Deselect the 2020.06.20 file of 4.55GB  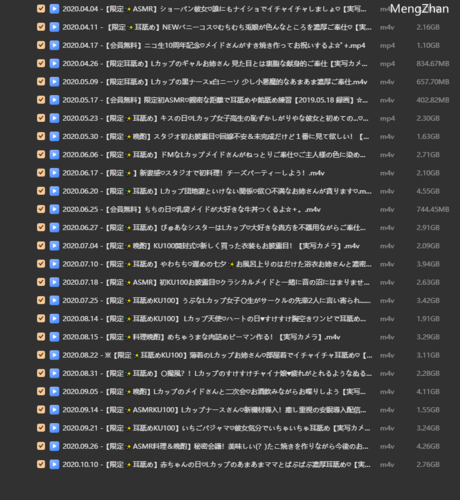(x=41, y=191)
